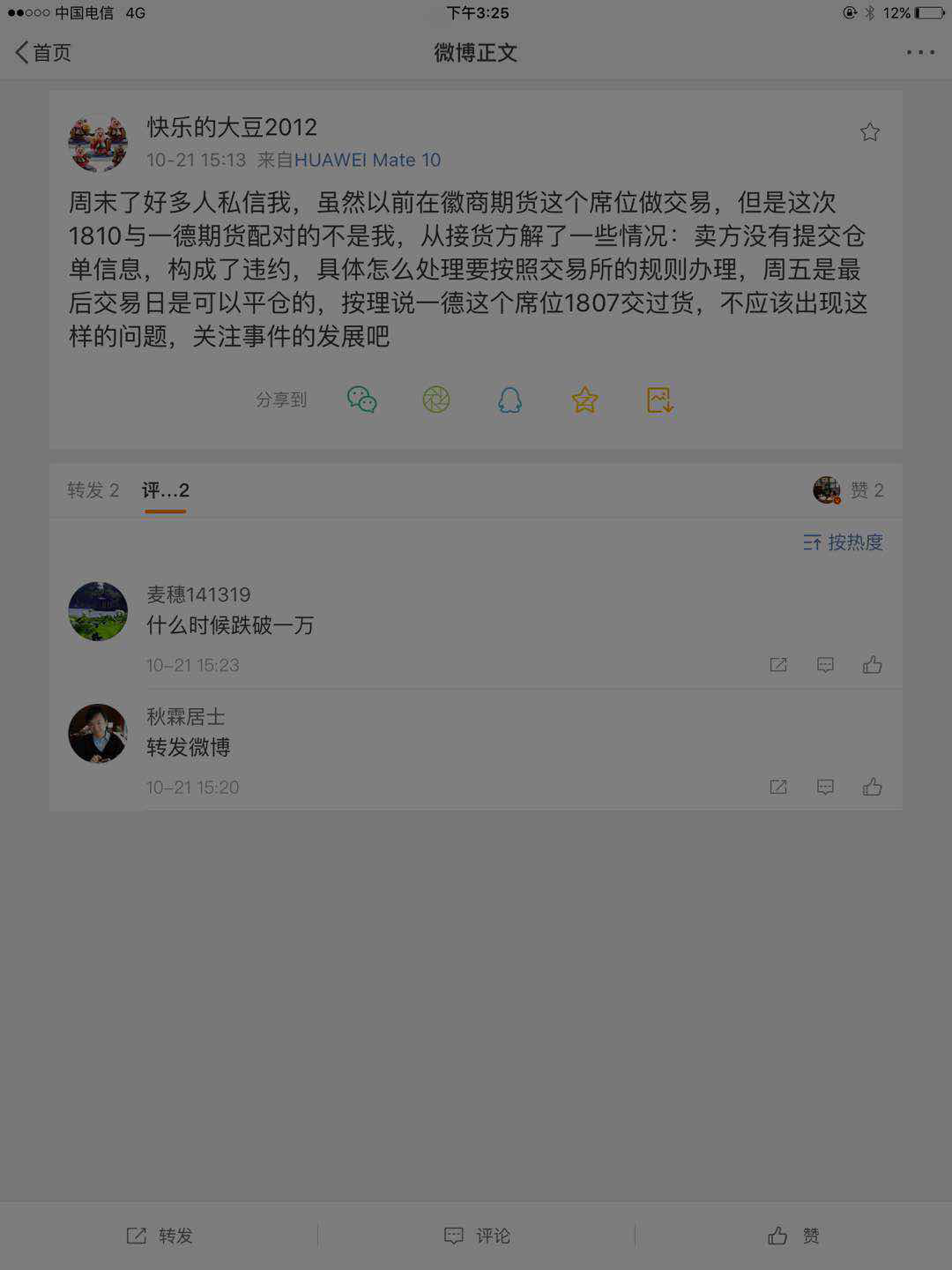Open 快乐的大豆2012's profile avatar
952x1270 pixels.
pyautogui.click(x=98, y=143)
